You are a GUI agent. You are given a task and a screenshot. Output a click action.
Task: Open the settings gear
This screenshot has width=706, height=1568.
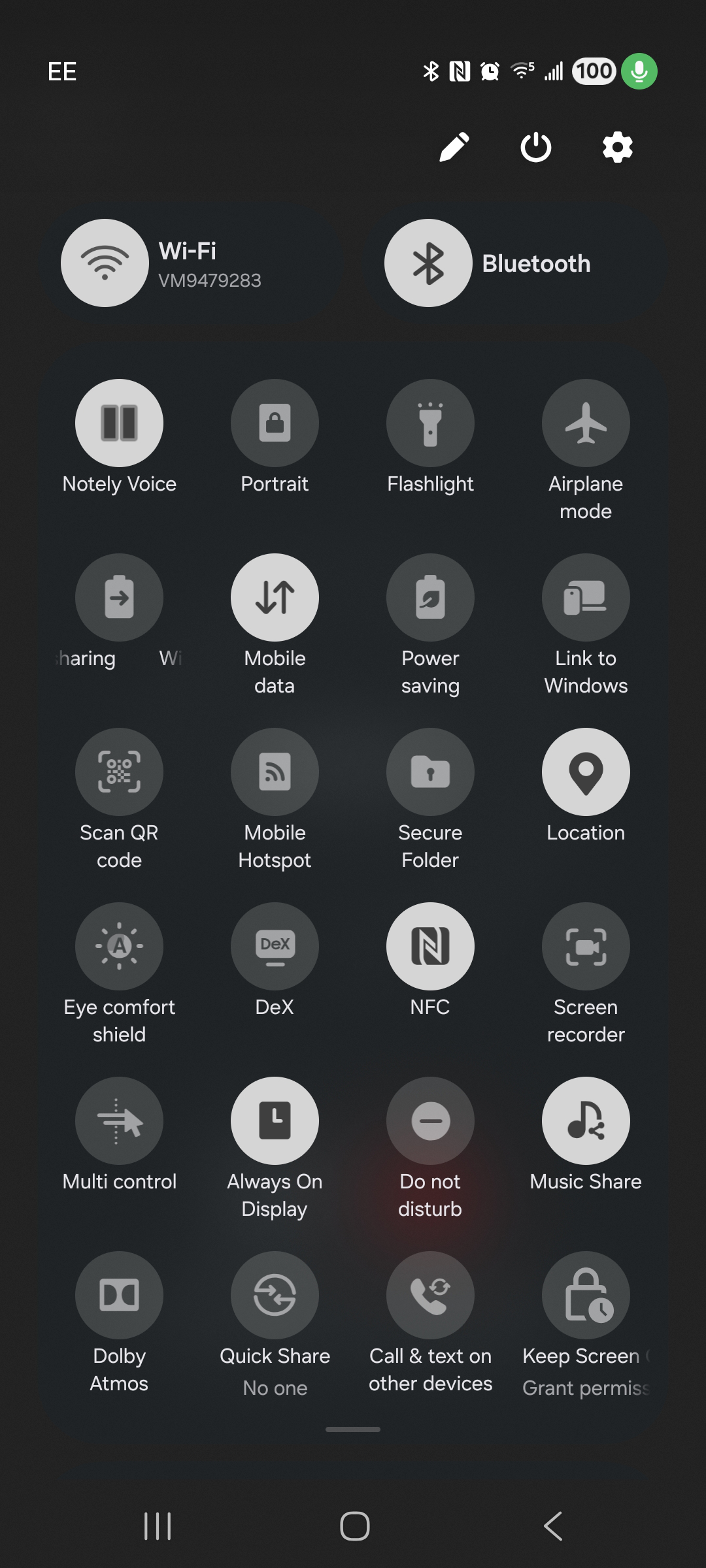pos(617,147)
